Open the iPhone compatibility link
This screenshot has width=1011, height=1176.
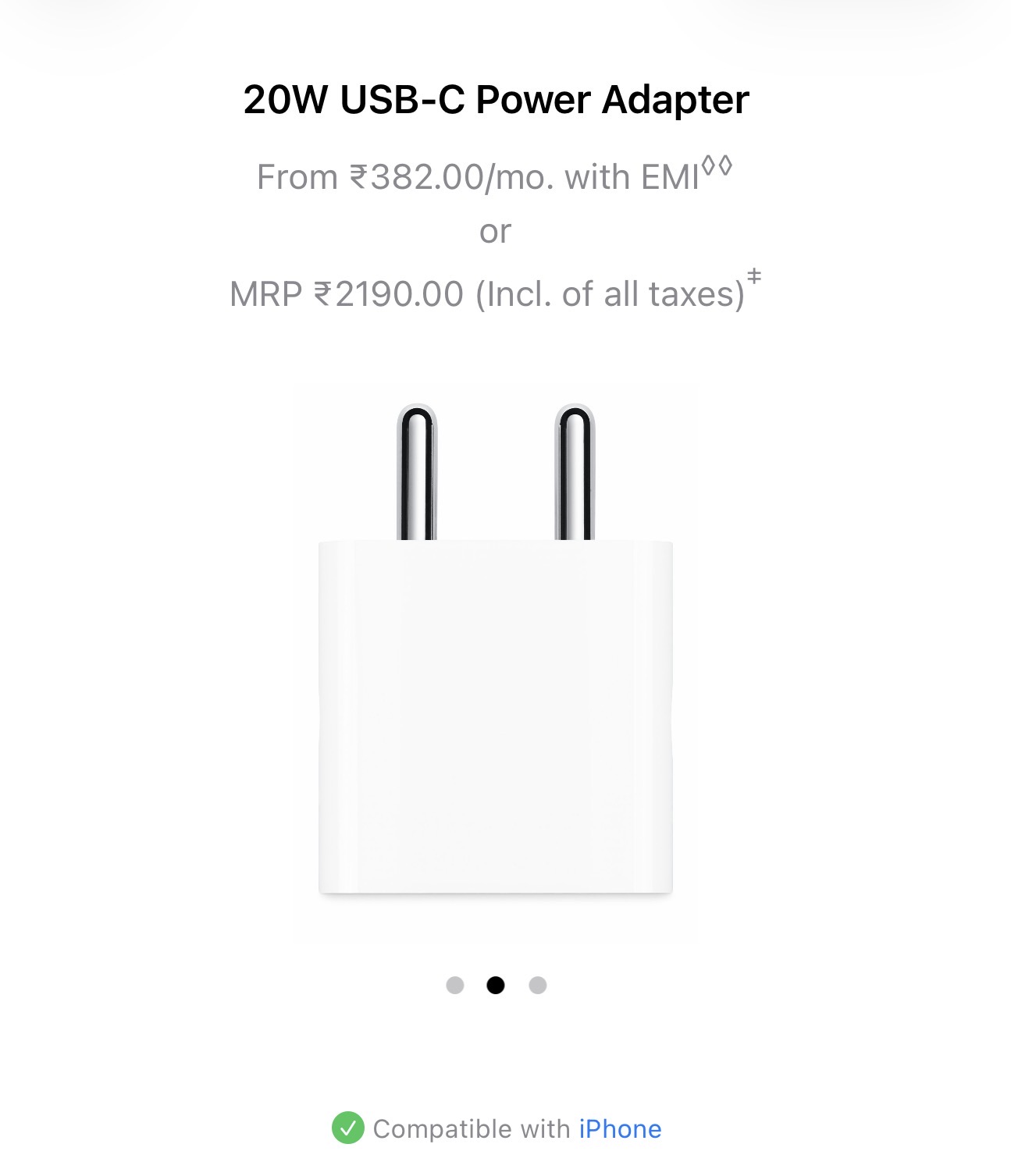(620, 1128)
